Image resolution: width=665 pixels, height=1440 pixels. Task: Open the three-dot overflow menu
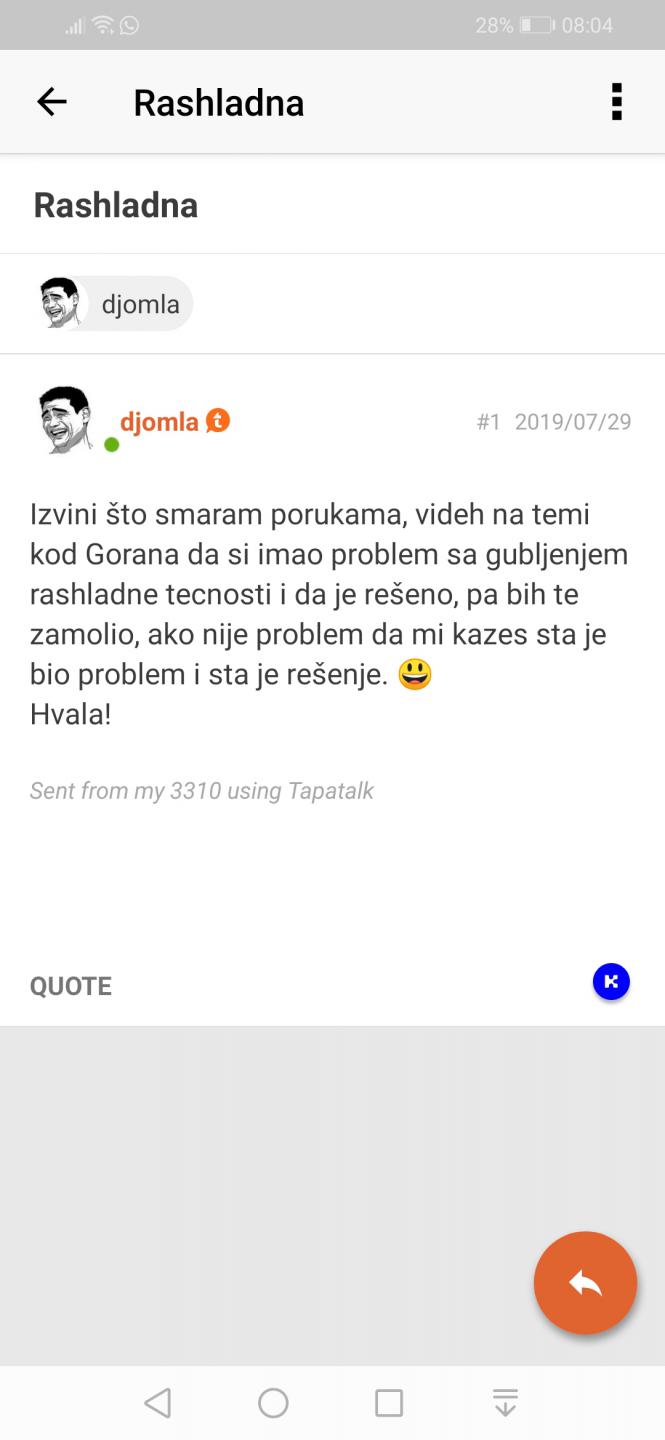[x=616, y=102]
